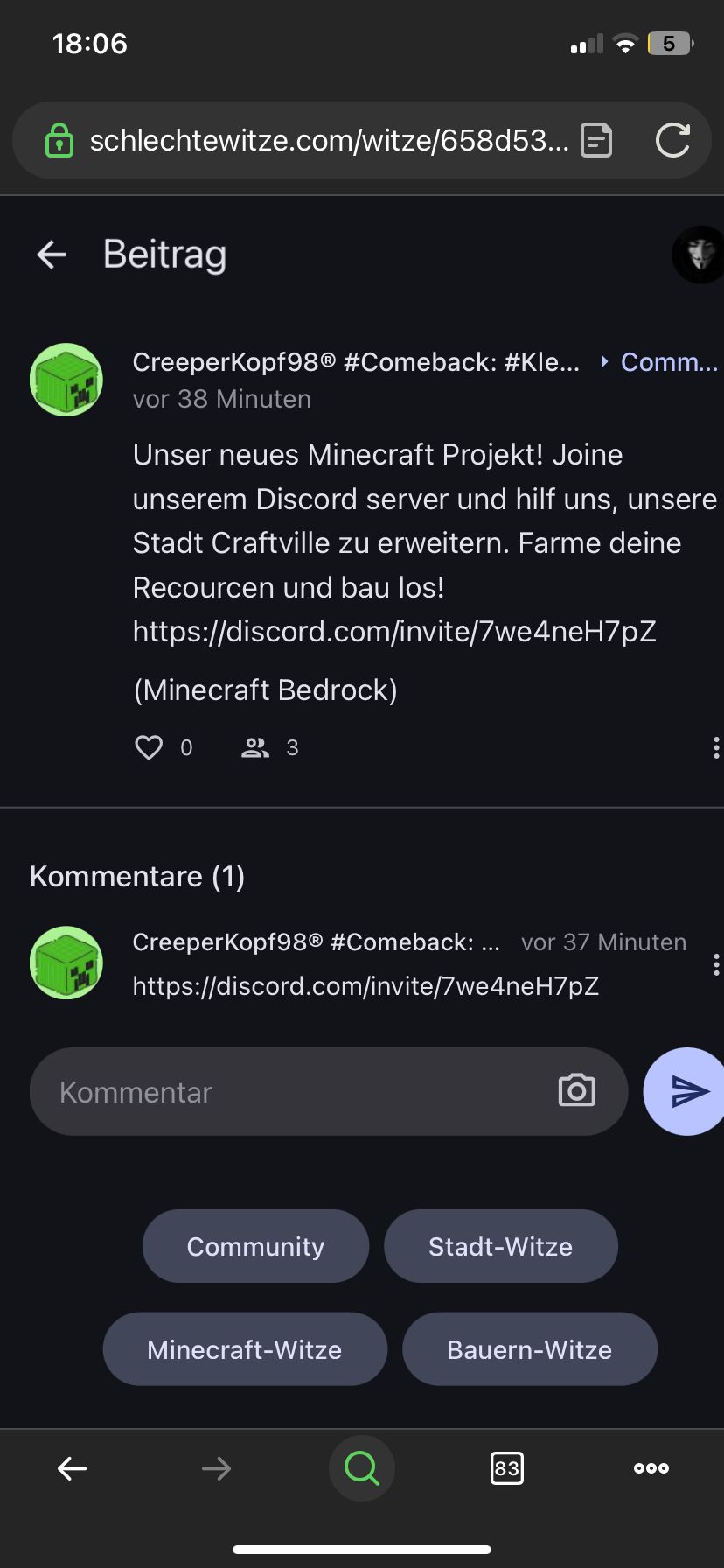
Task: Tap the browser search button
Action: pos(361,1467)
